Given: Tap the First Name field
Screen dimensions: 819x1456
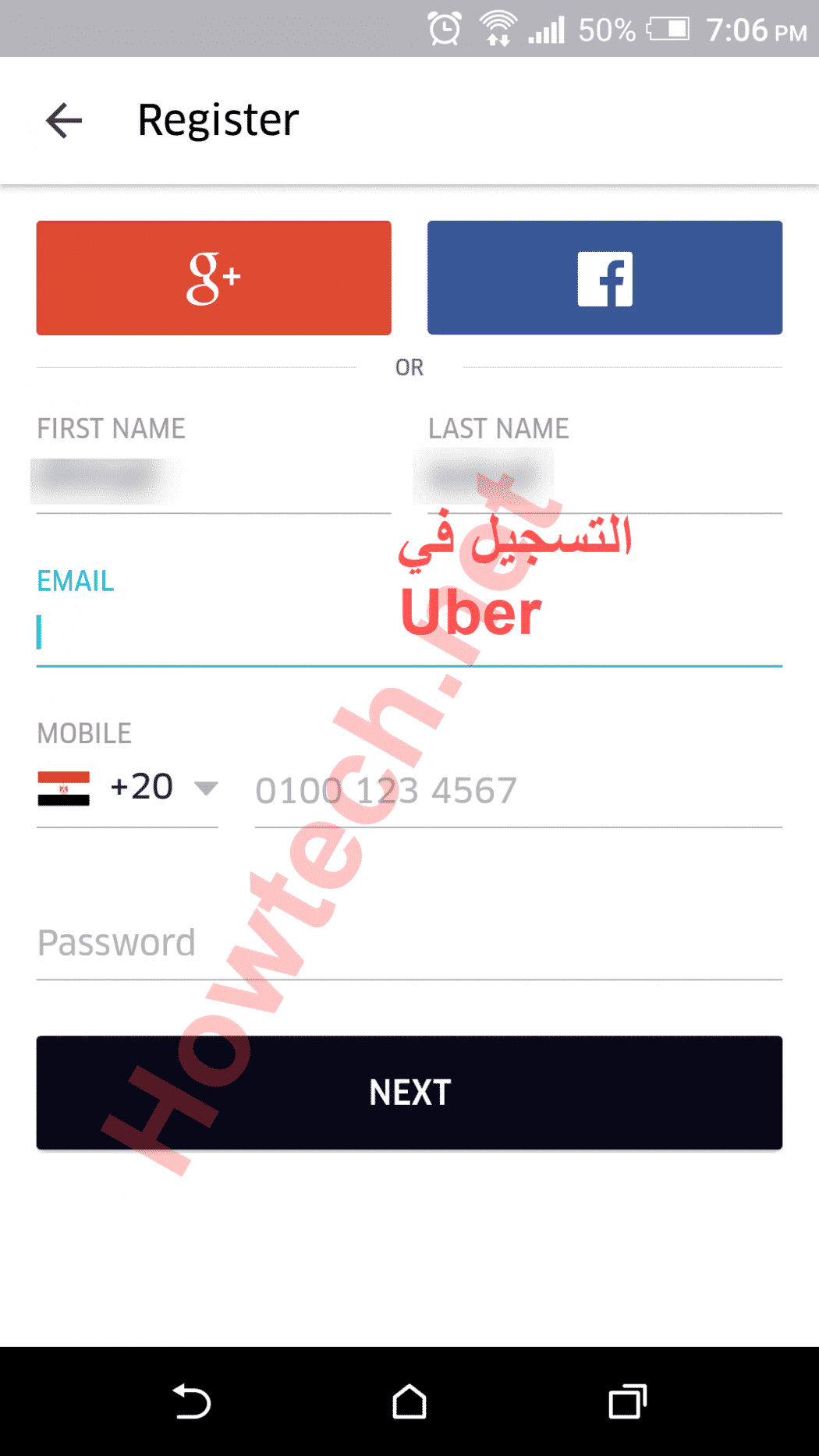Looking at the screenshot, I should coord(213,480).
